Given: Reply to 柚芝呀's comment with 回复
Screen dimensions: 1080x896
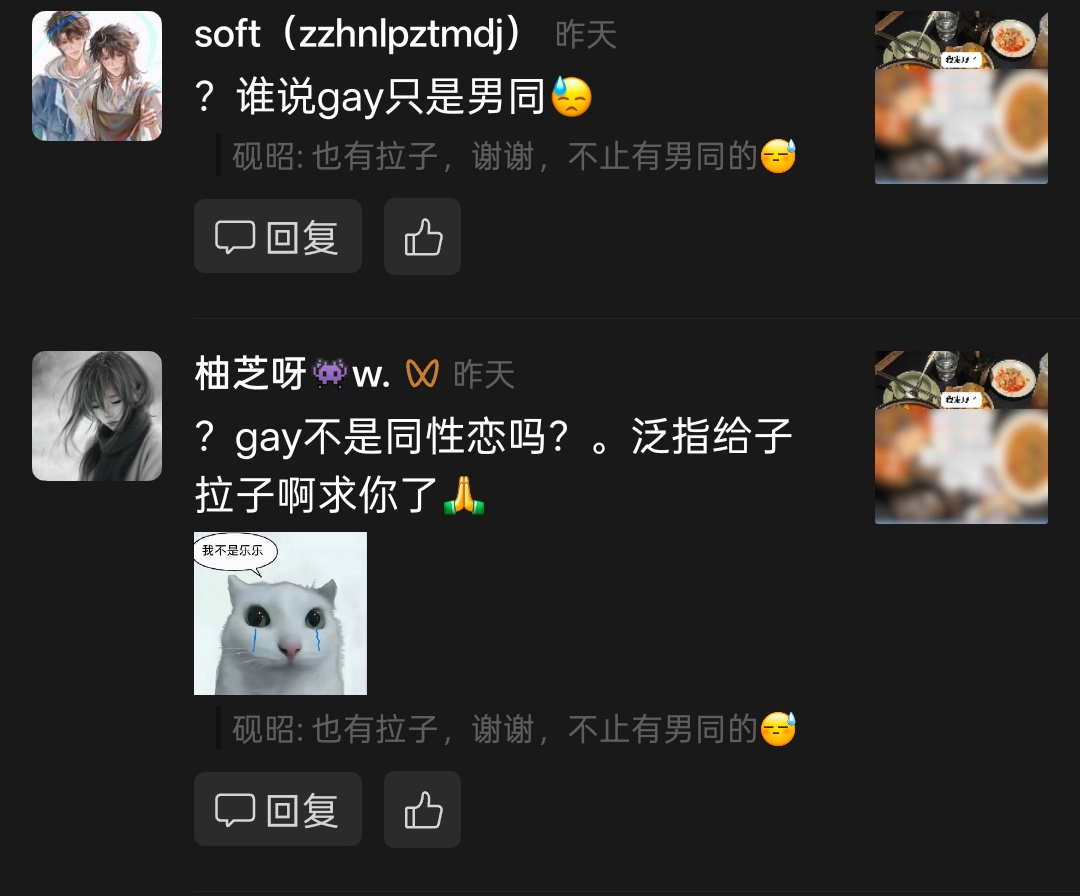Looking at the screenshot, I should coord(278,809).
